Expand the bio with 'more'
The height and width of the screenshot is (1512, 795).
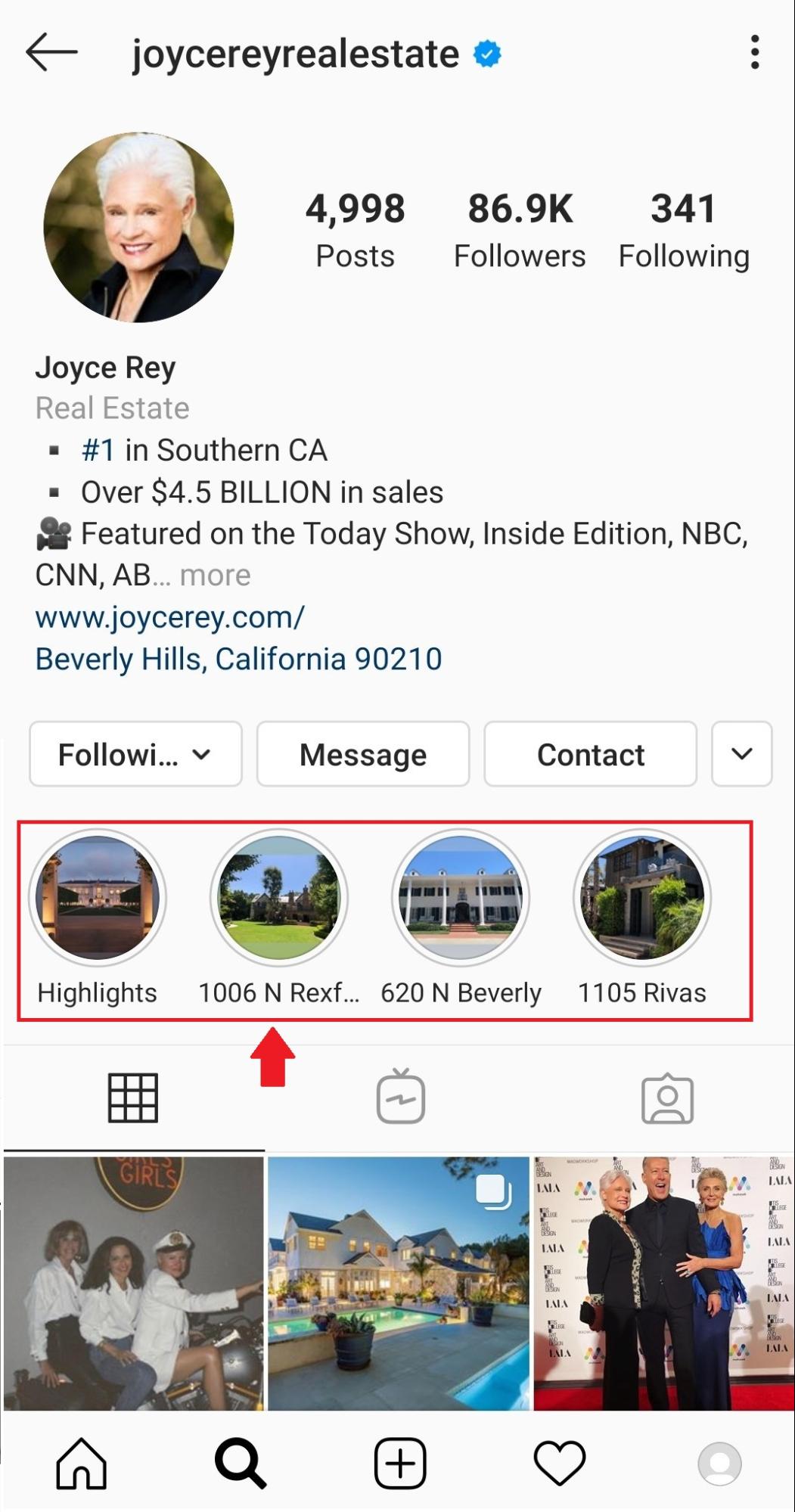click(x=214, y=575)
